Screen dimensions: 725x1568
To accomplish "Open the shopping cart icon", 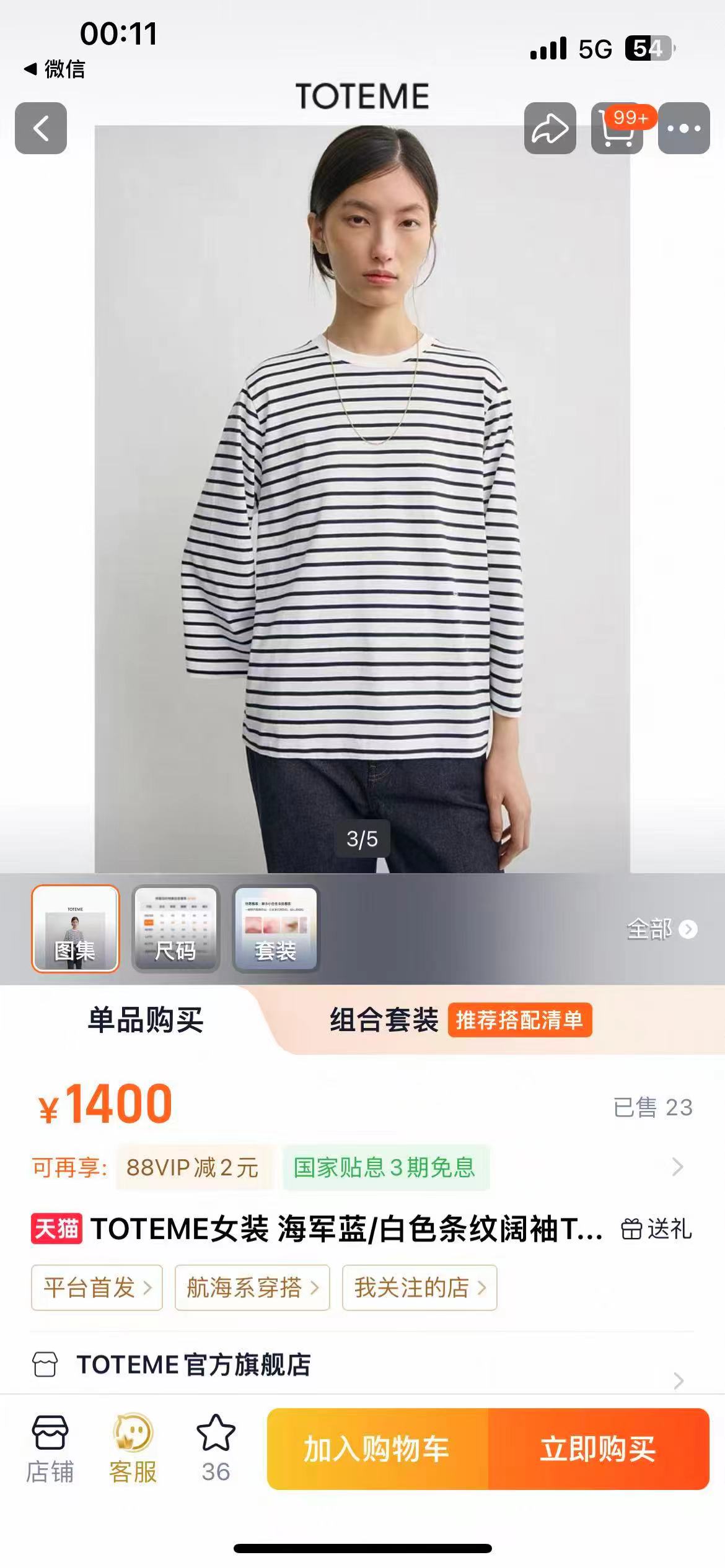I will point(617,128).
